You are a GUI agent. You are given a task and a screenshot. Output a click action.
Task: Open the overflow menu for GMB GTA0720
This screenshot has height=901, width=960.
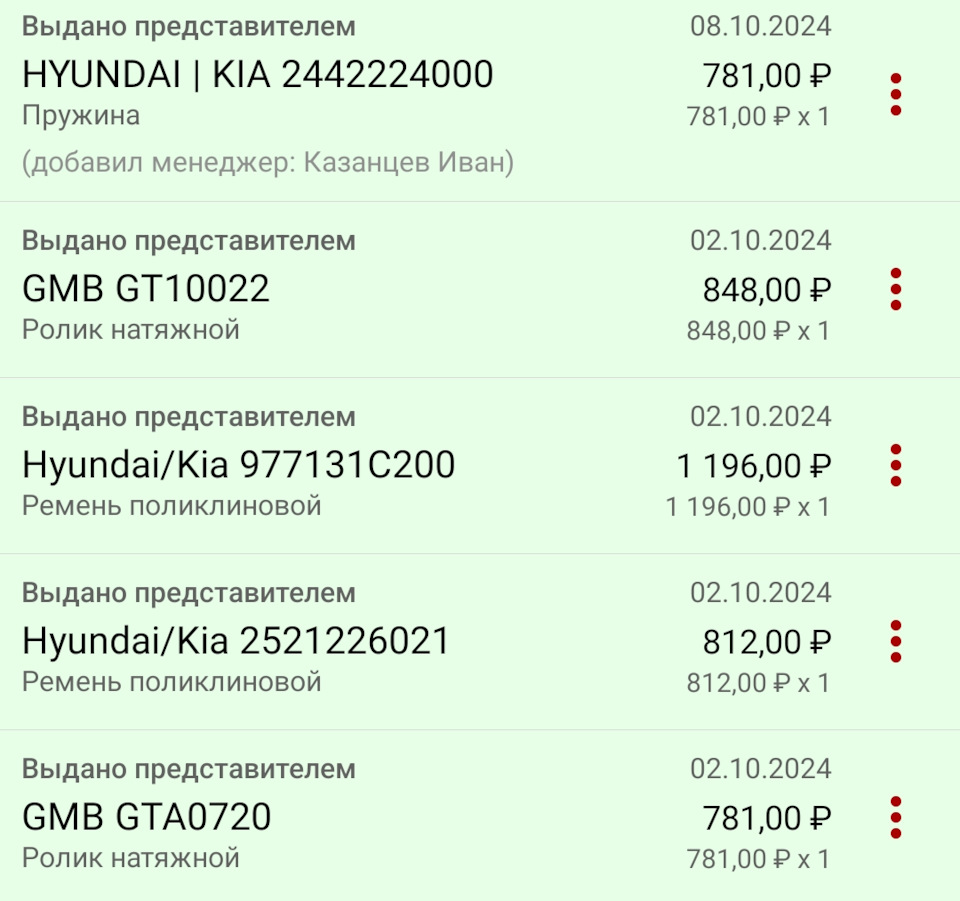(x=896, y=817)
